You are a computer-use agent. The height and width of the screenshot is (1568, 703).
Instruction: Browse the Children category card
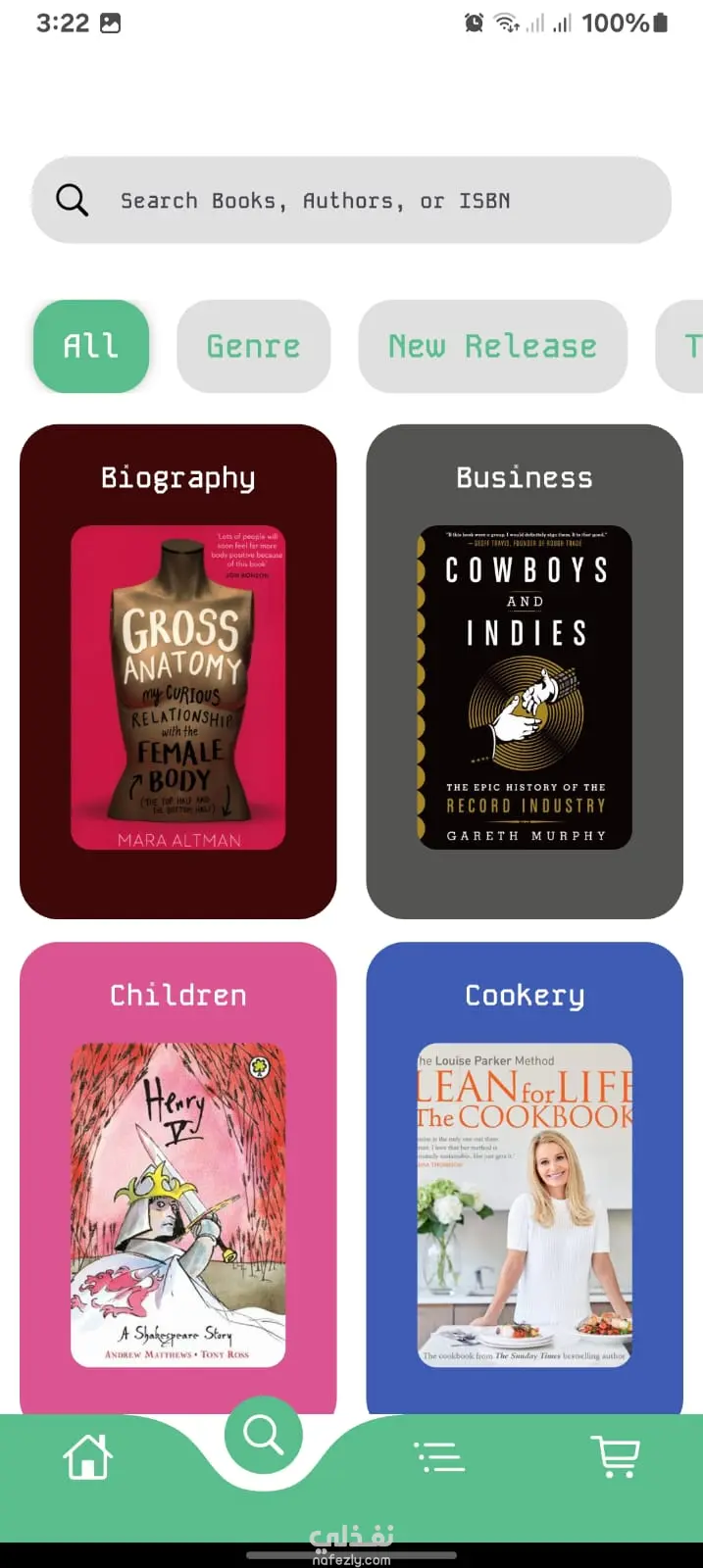point(177,1176)
